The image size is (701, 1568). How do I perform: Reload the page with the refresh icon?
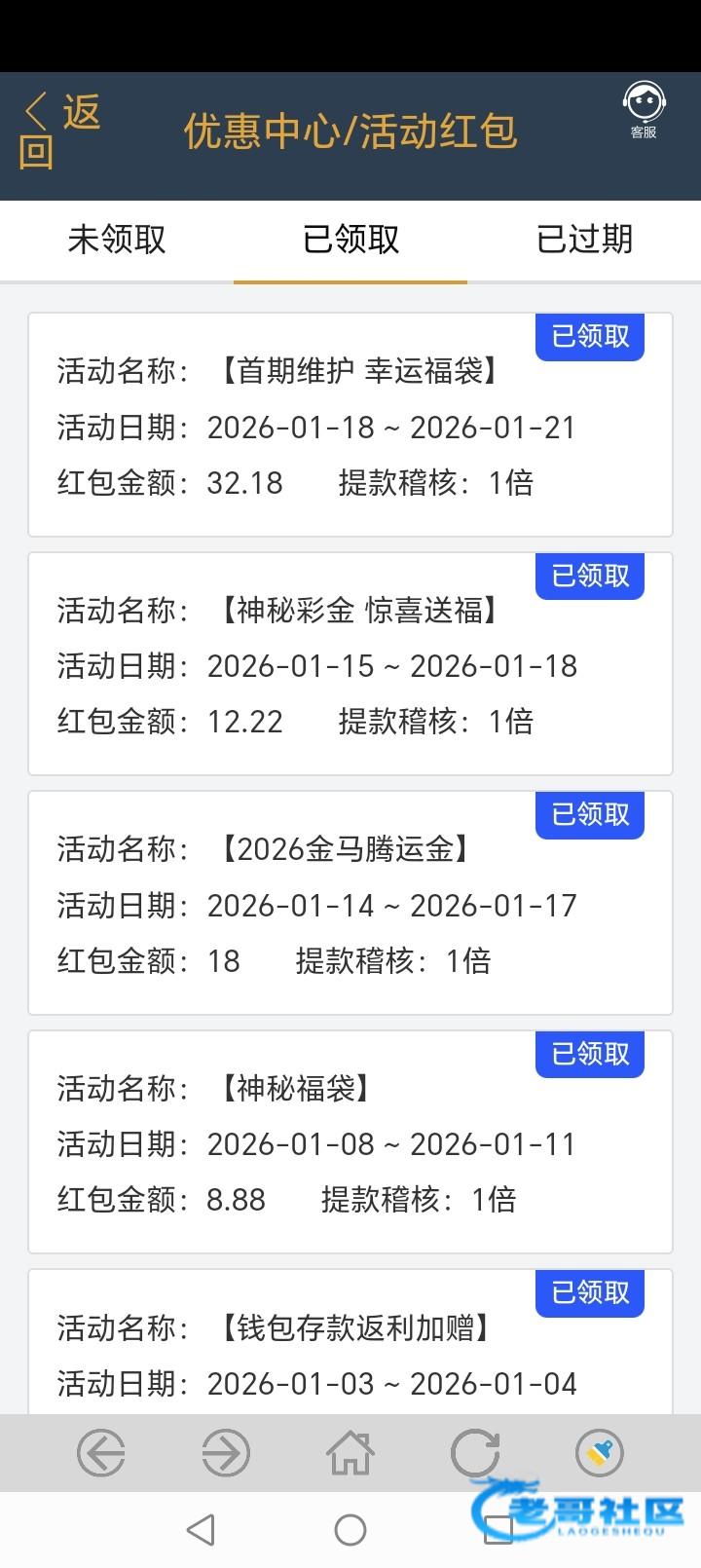pyautogui.click(x=475, y=1454)
